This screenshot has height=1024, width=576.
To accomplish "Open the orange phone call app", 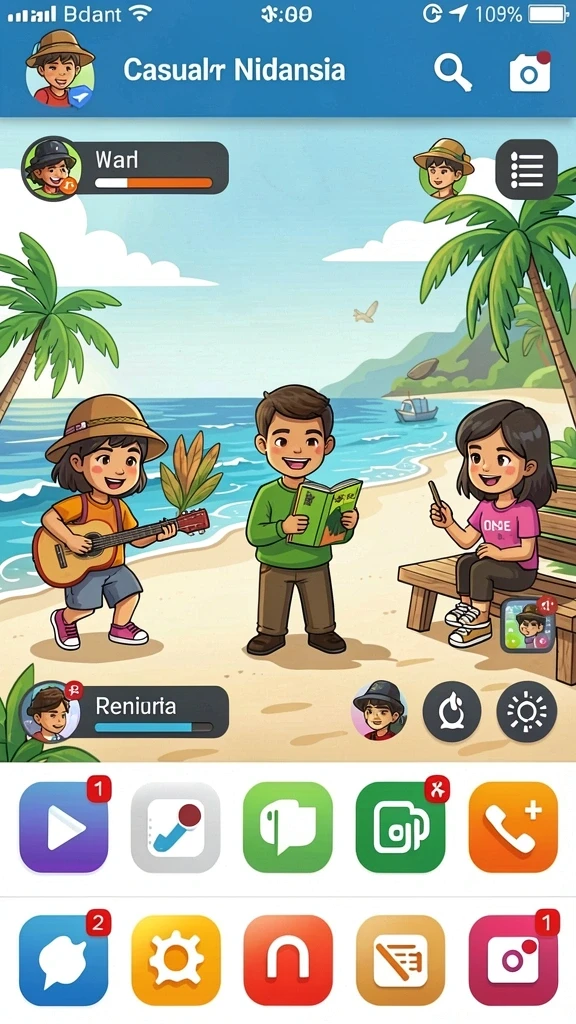I will (513, 827).
